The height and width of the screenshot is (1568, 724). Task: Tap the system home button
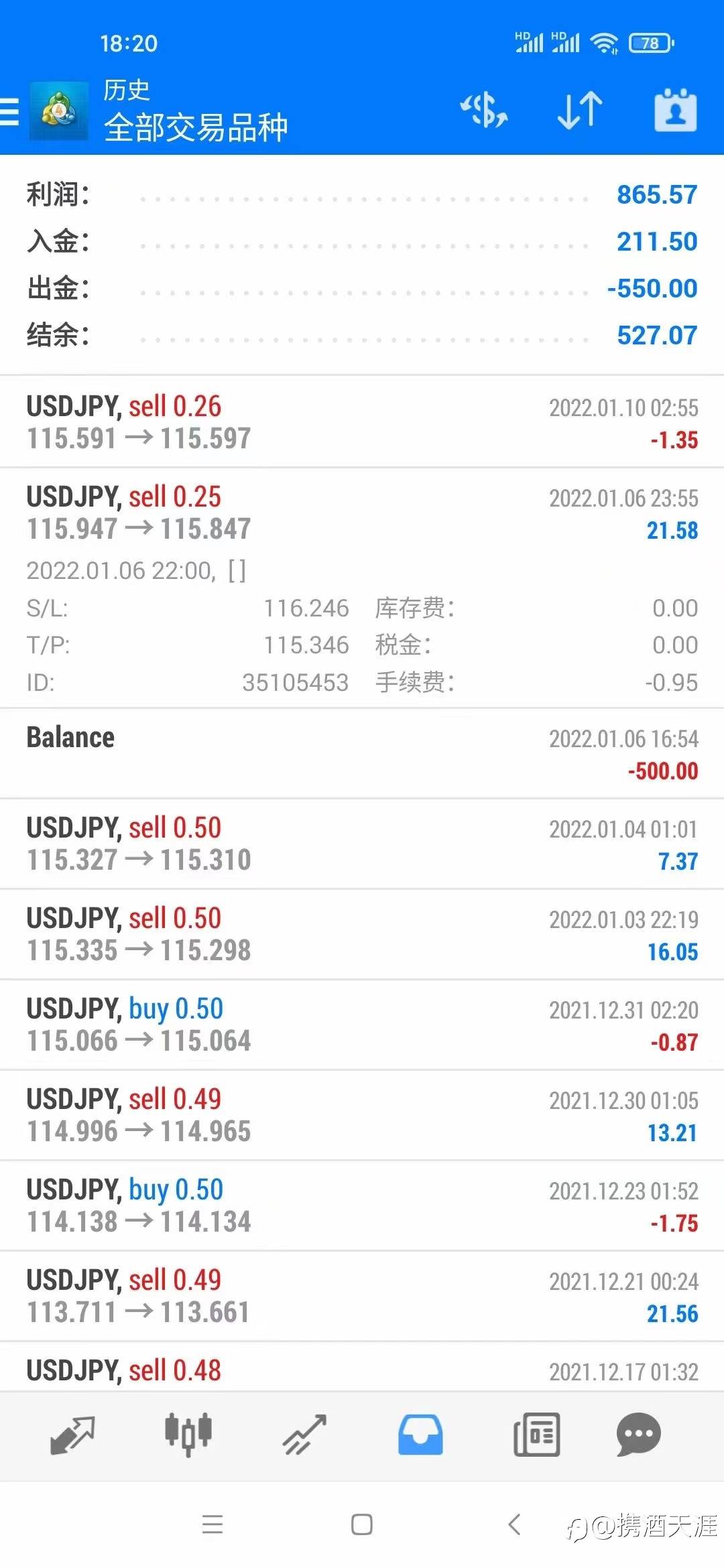coord(362,1524)
